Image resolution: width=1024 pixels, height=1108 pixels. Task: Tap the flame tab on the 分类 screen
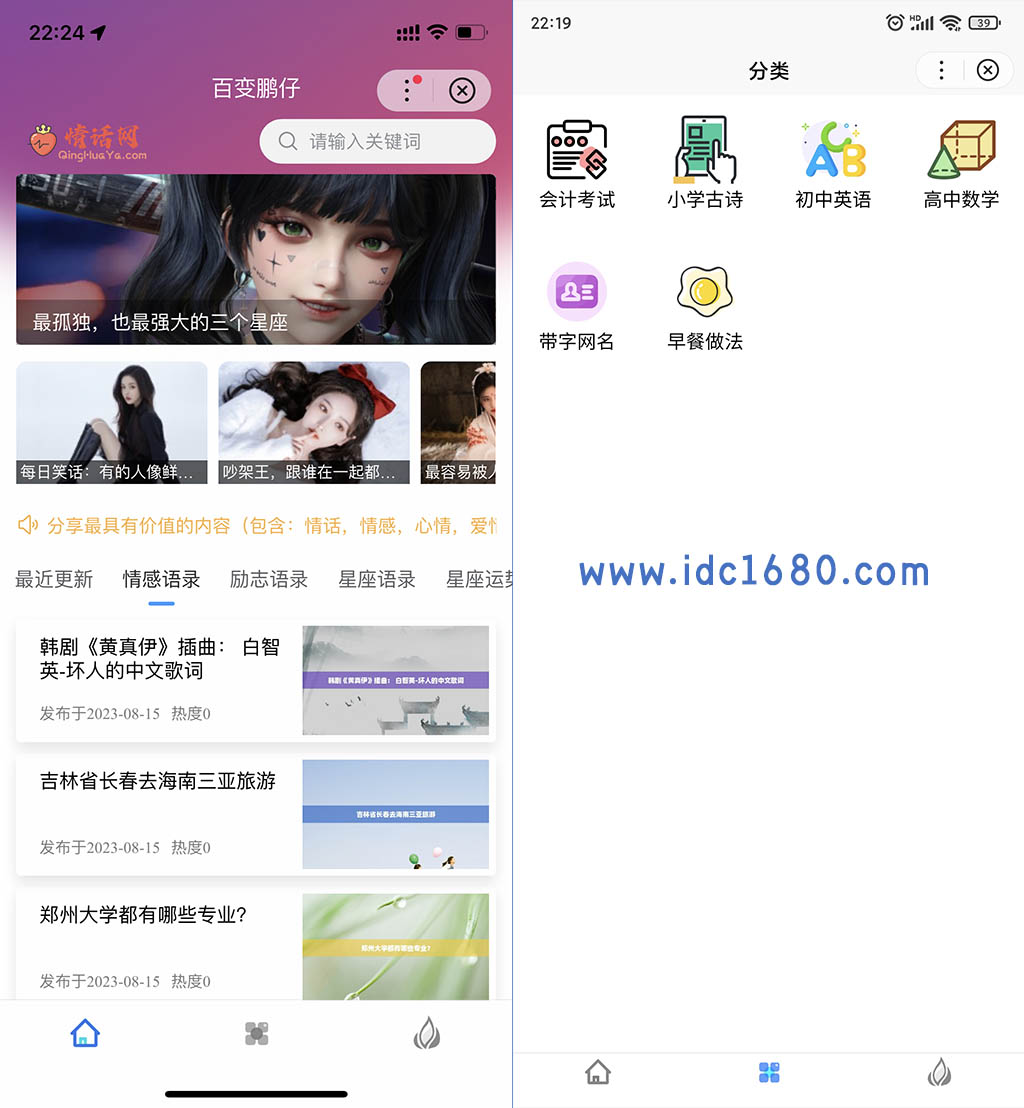939,1073
